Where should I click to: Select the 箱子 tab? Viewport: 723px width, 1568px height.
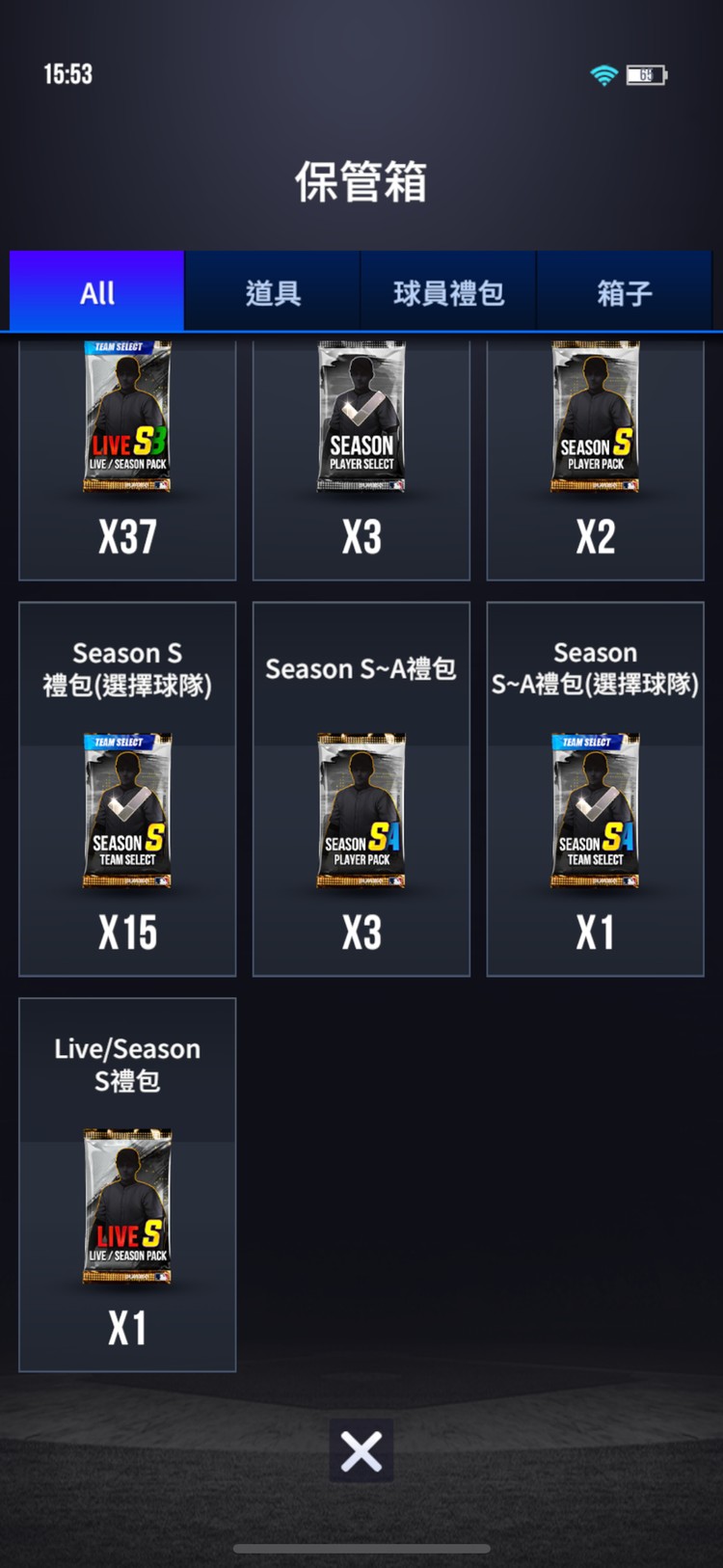[624, 292]
